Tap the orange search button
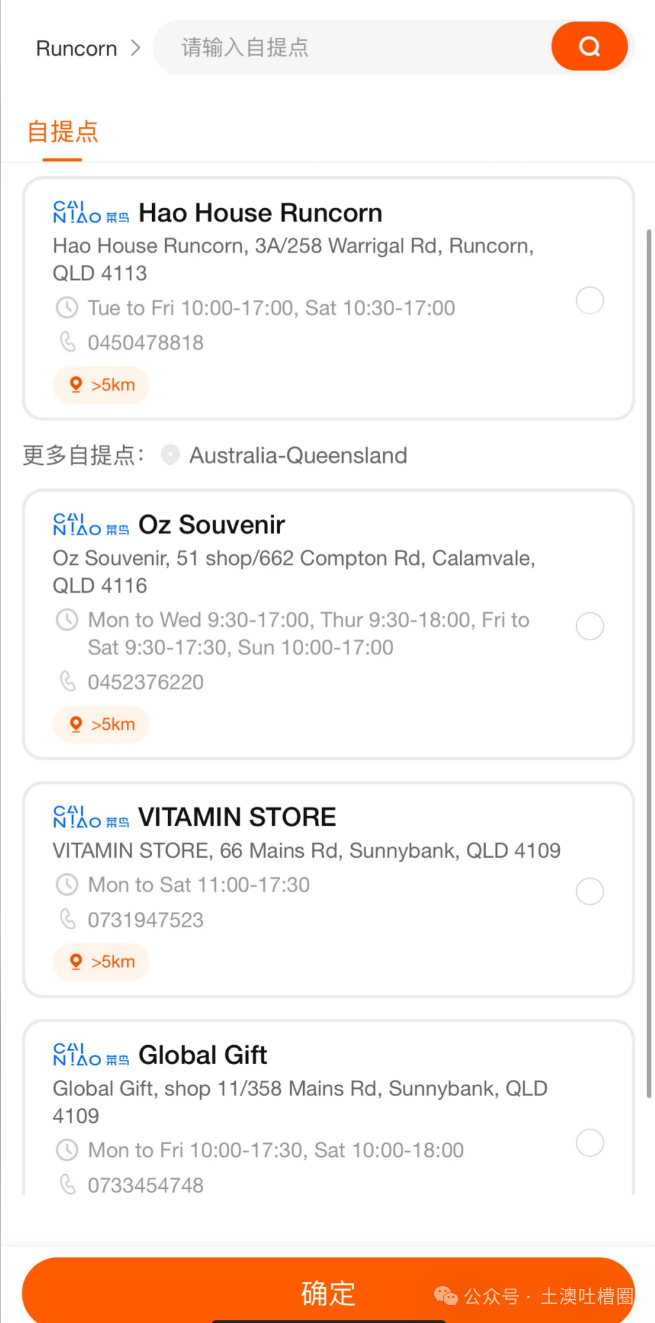Image resolution: width=655 pixels, height=1323 pixels. click(589, 47)
